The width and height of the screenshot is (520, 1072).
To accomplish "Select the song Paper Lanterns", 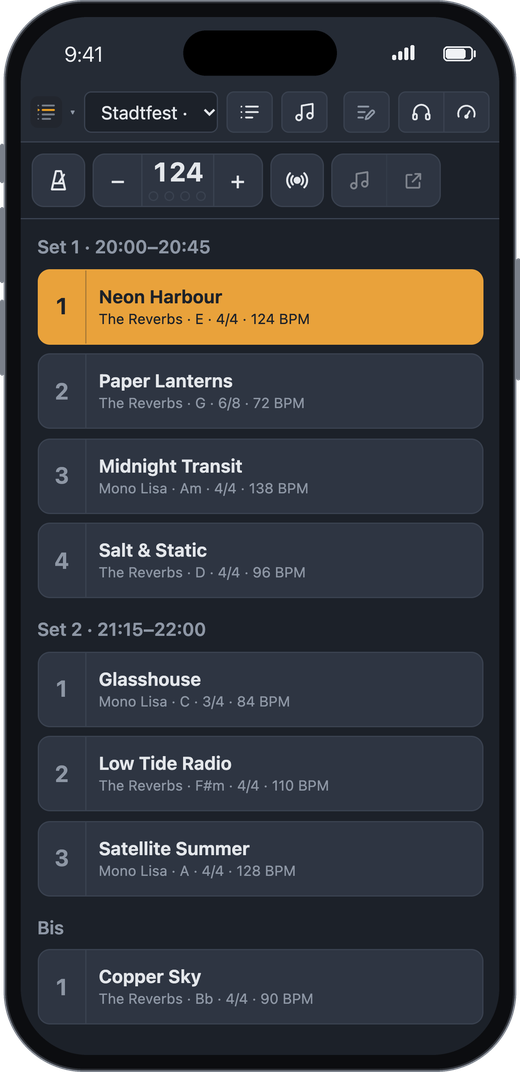I will pyautogui.click(x=260, y=391).
